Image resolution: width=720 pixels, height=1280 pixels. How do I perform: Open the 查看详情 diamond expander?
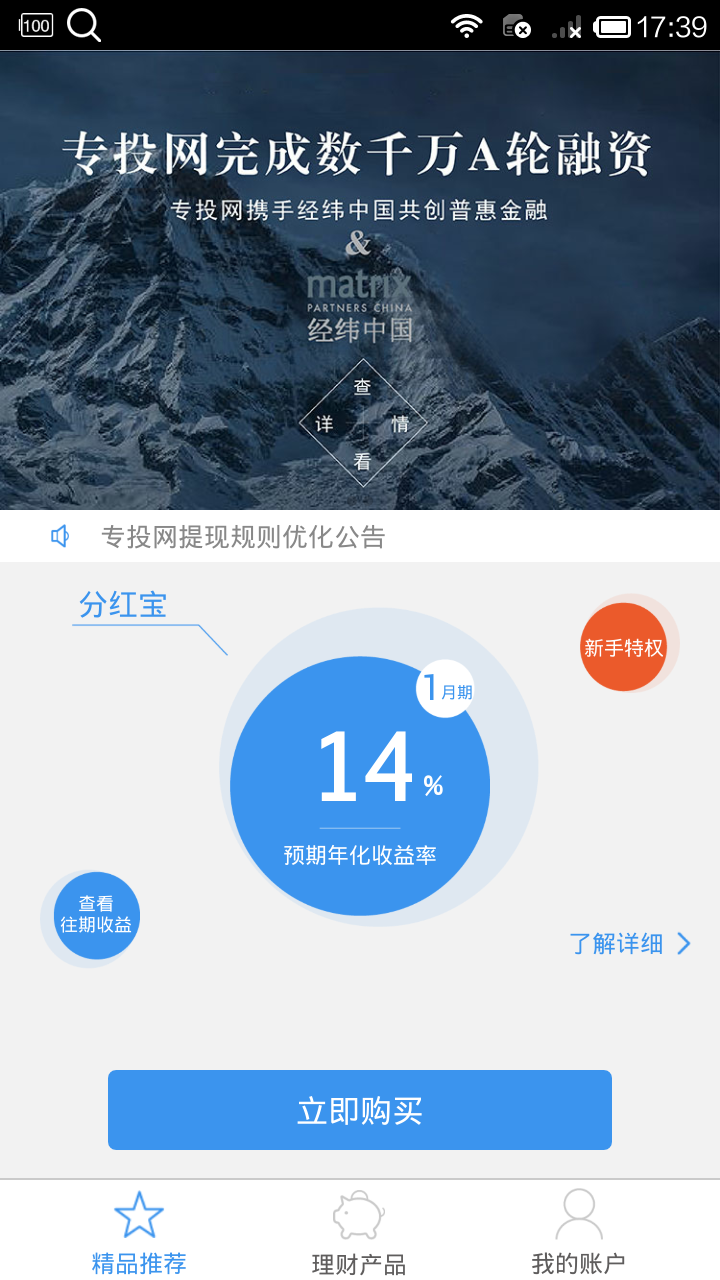pyautogui.click(x=363, y=423)
